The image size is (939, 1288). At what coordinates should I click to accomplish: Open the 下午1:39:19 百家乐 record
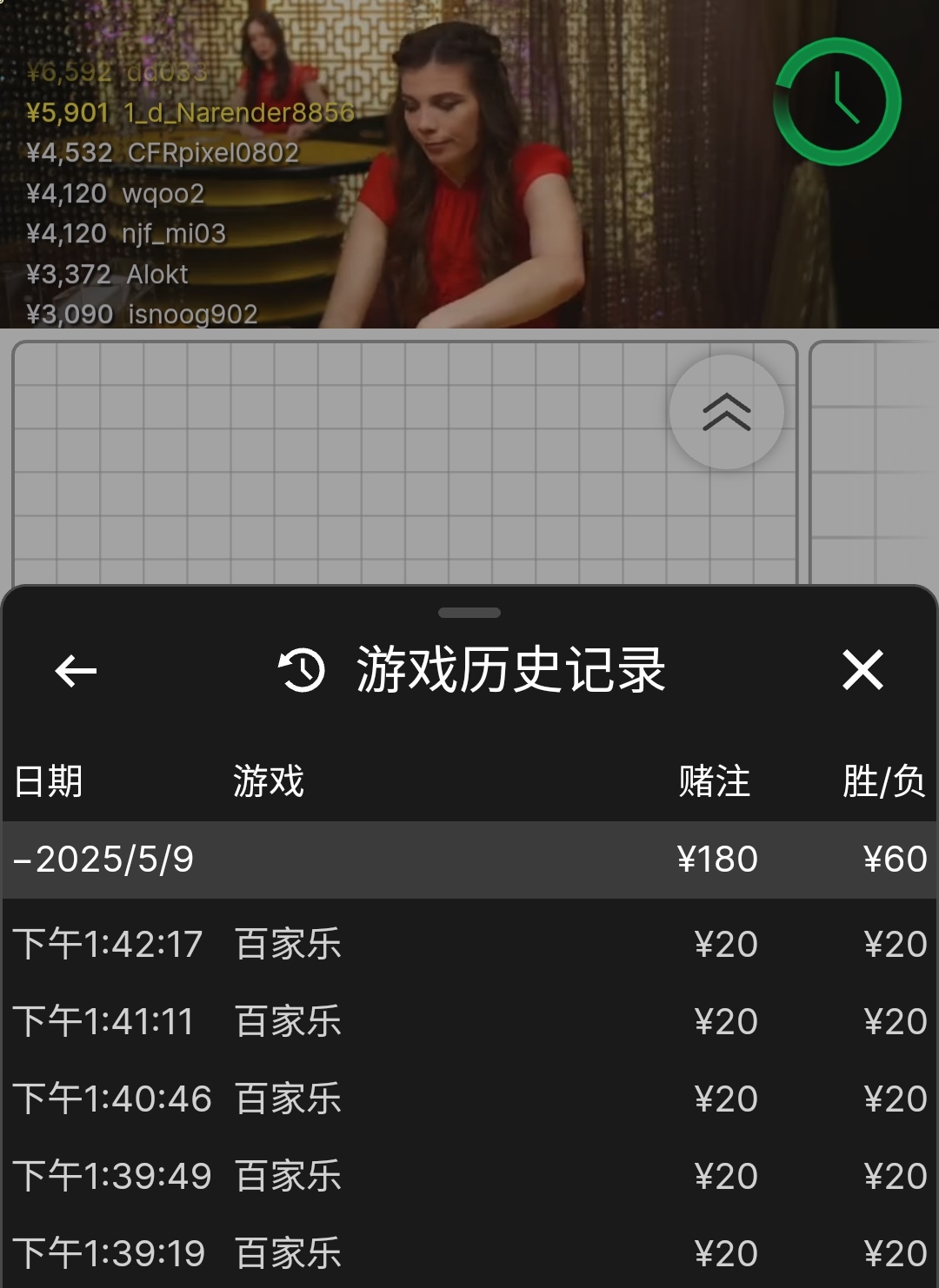pyautogui.click(x=469, y=1252)
